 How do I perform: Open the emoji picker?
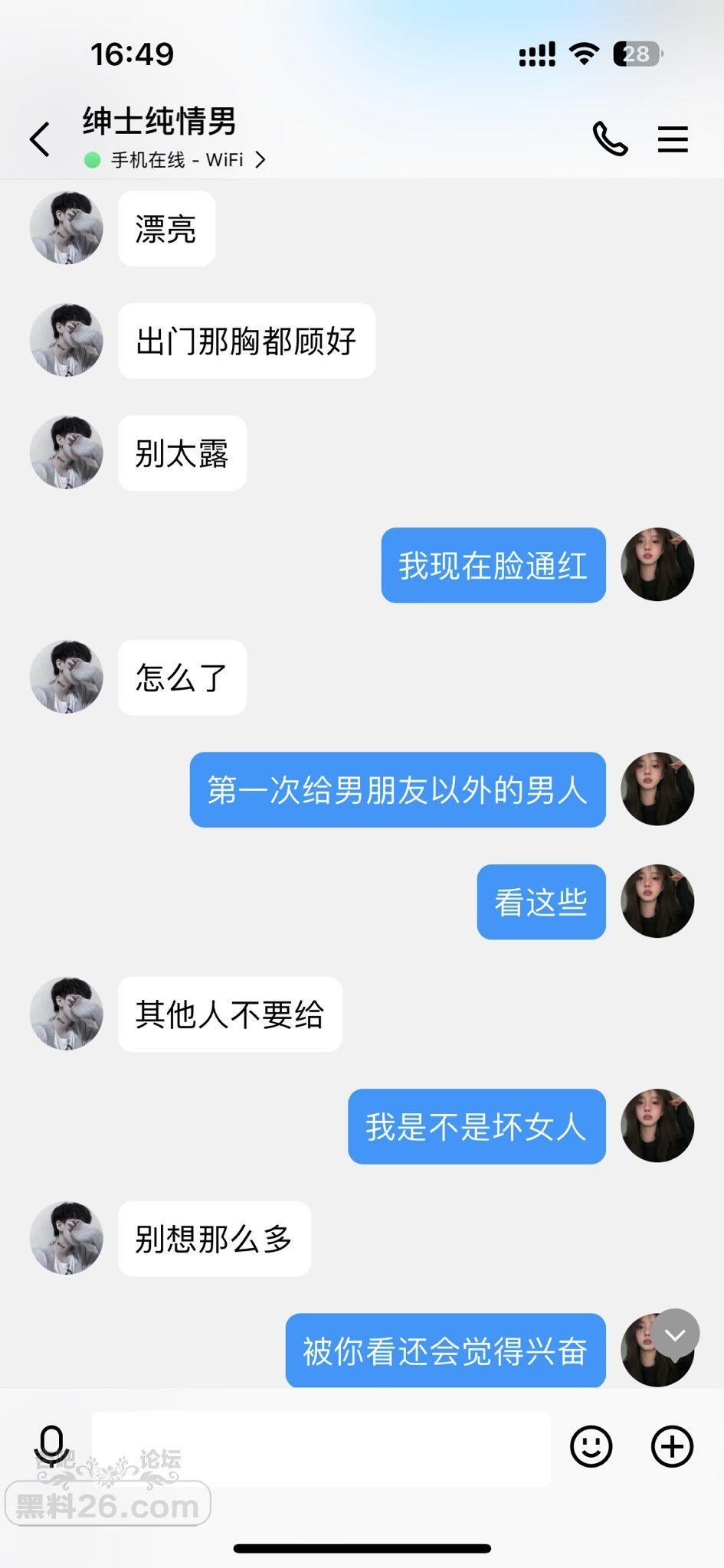point(591,1446)
